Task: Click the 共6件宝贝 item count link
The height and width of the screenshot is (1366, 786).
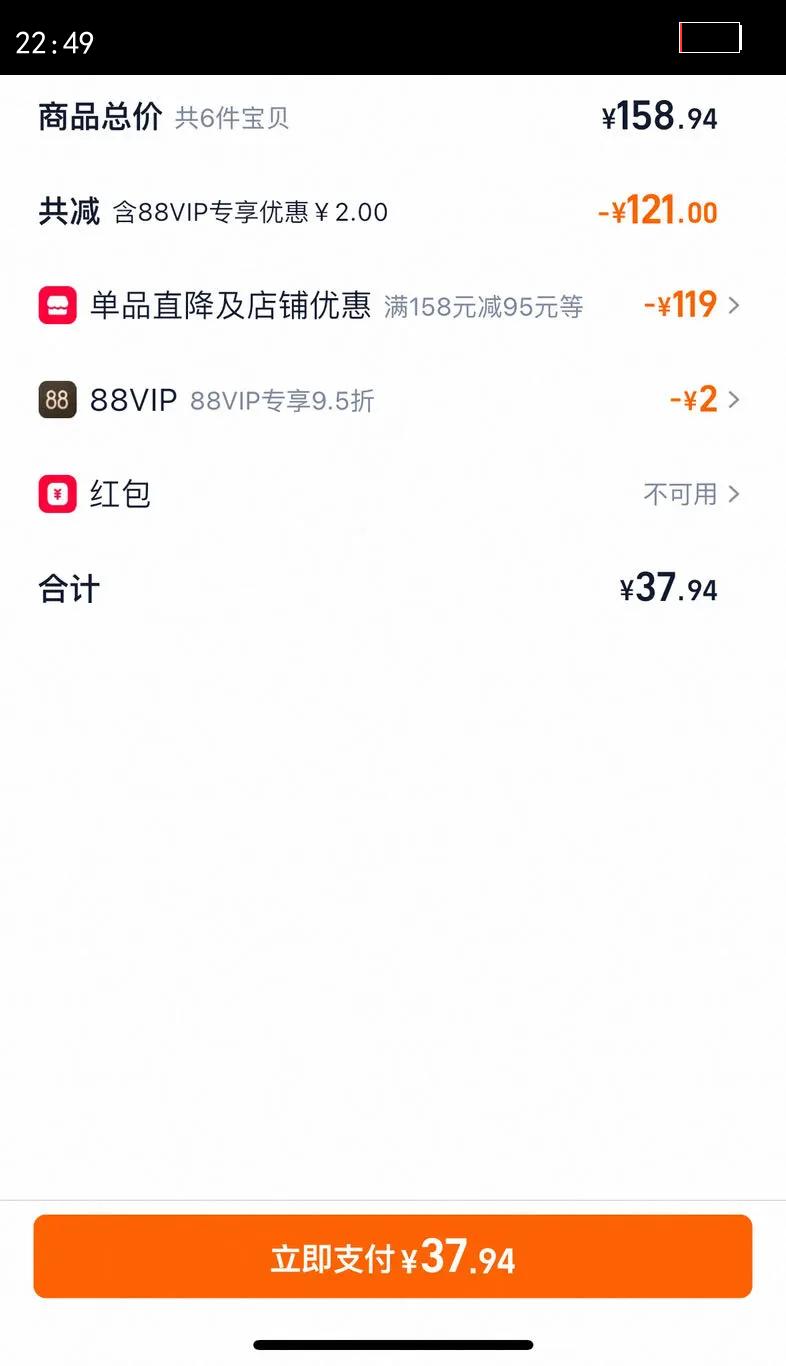Action: point(231,118)
